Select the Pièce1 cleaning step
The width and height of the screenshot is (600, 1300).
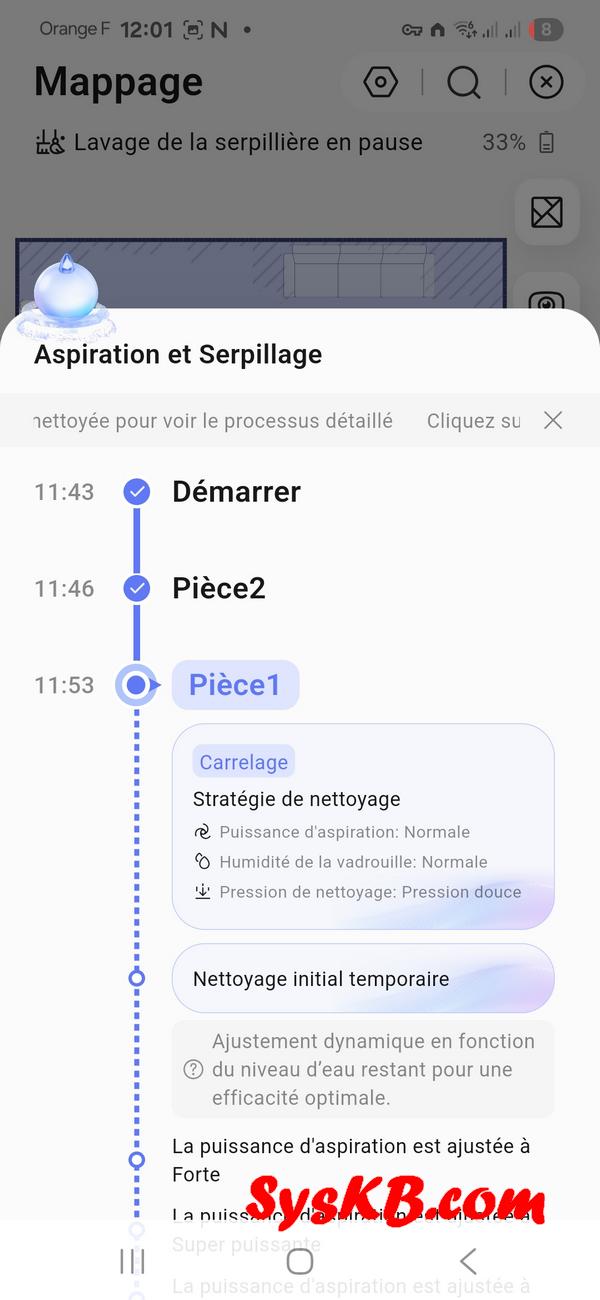pyautogui.click(x=236, y=685)
